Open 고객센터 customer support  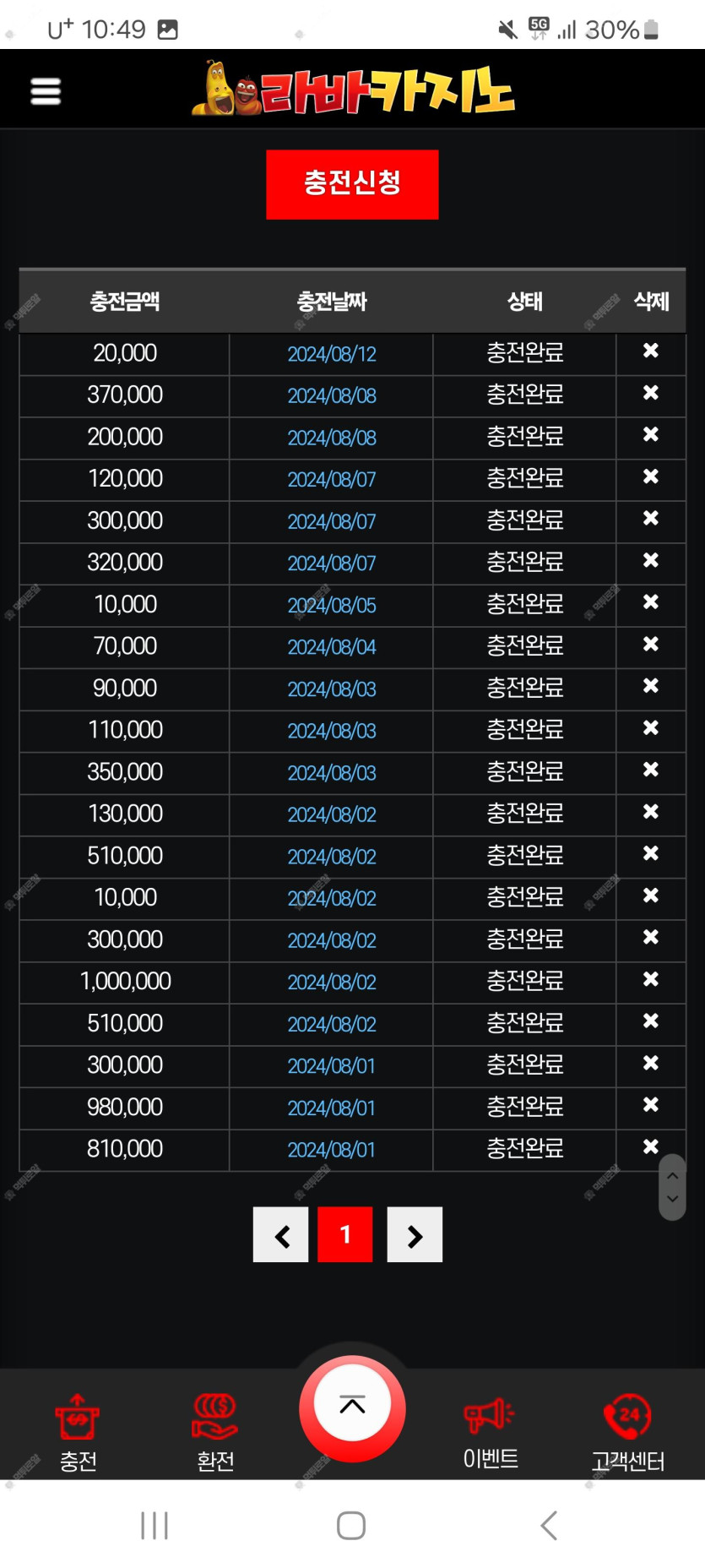click(x=628, y=1433)
